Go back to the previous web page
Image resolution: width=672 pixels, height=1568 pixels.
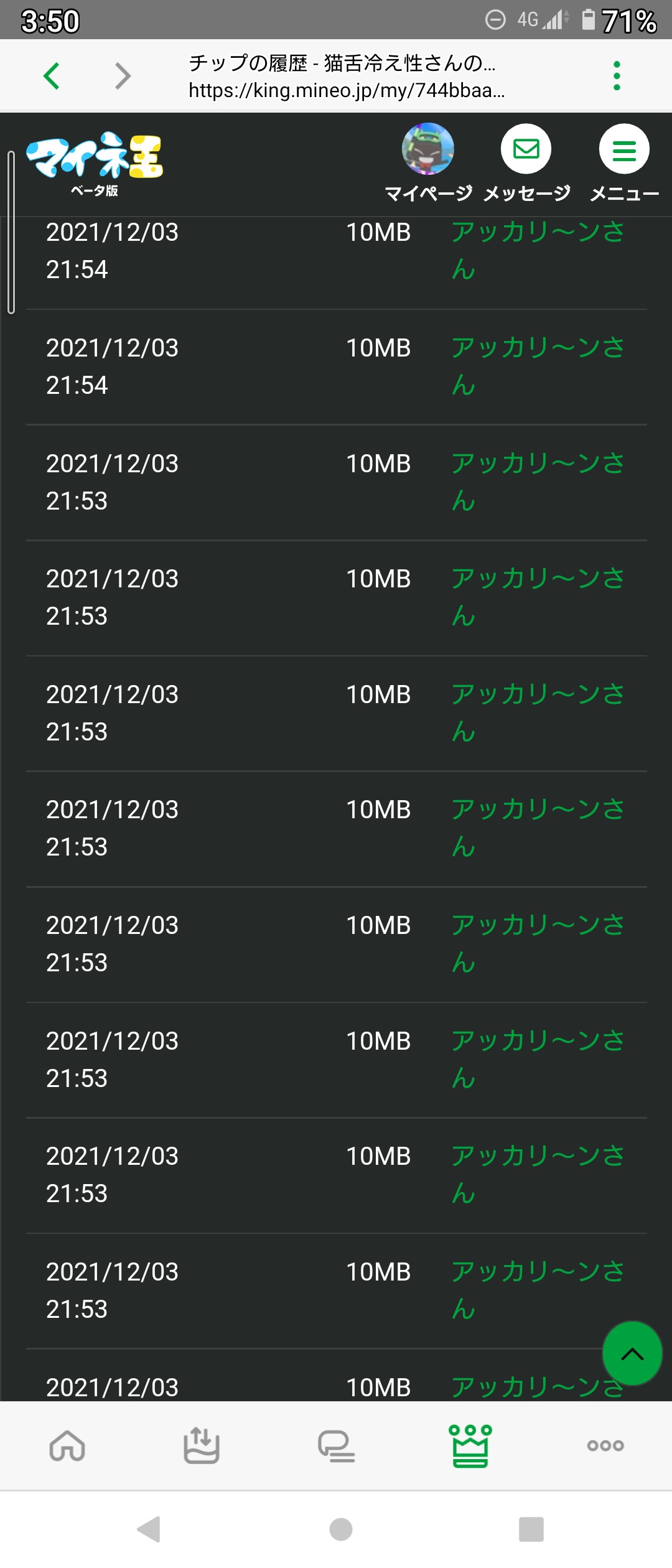click(52, 76)
